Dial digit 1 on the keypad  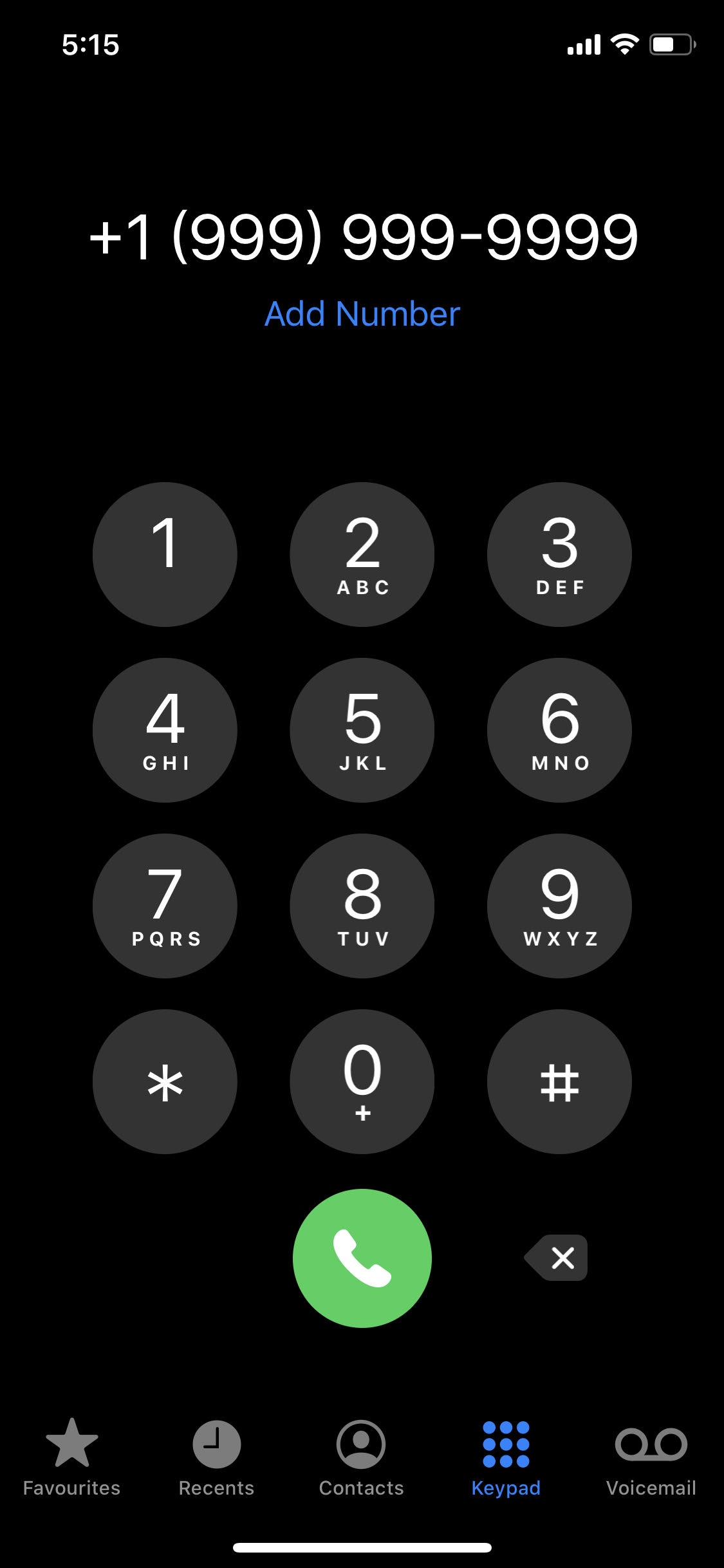click(165, 554)
